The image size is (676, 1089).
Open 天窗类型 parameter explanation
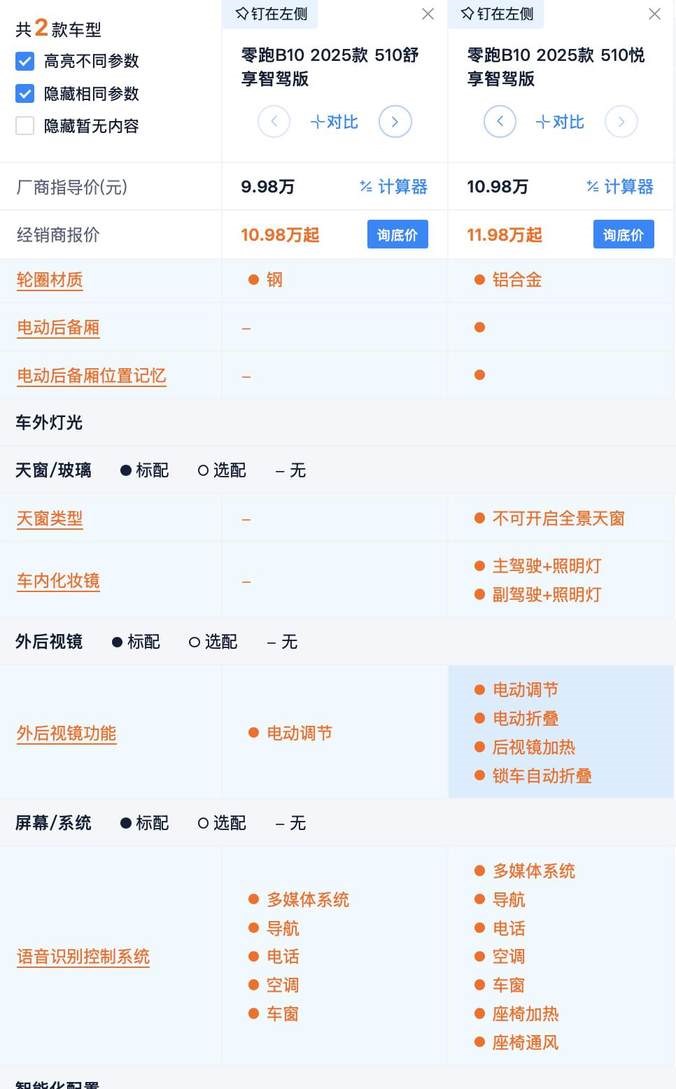50,519
